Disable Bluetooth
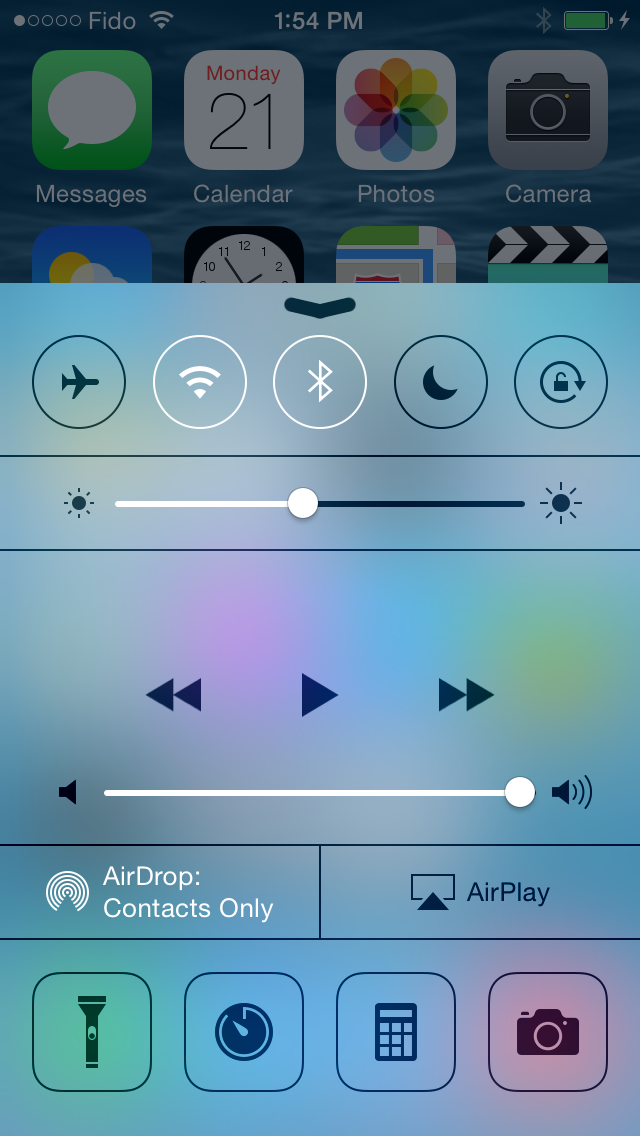This screenshot has width=640, height=1136. coord(320,382)
